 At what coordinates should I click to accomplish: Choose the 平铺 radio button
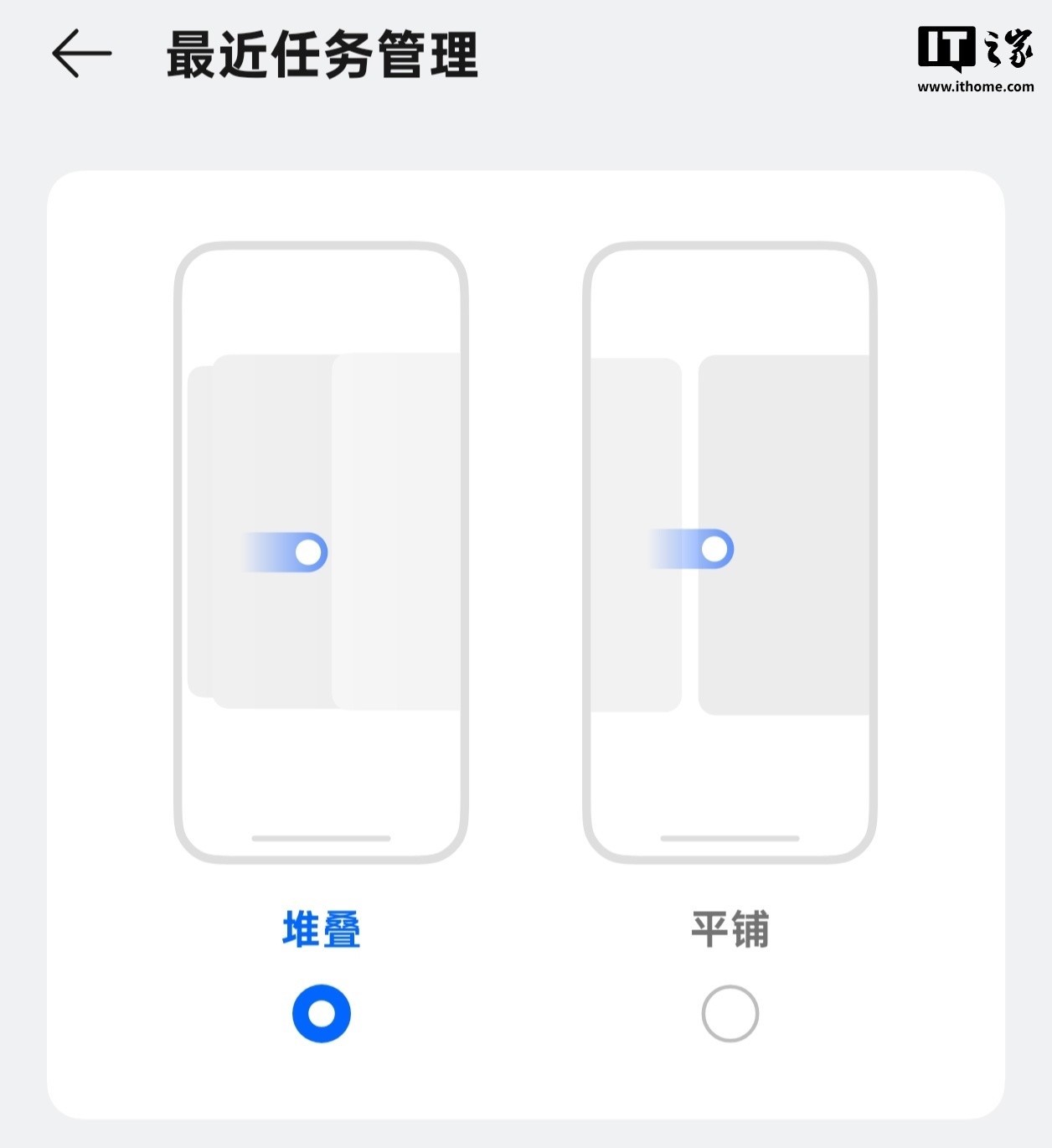pos(730,1013)
